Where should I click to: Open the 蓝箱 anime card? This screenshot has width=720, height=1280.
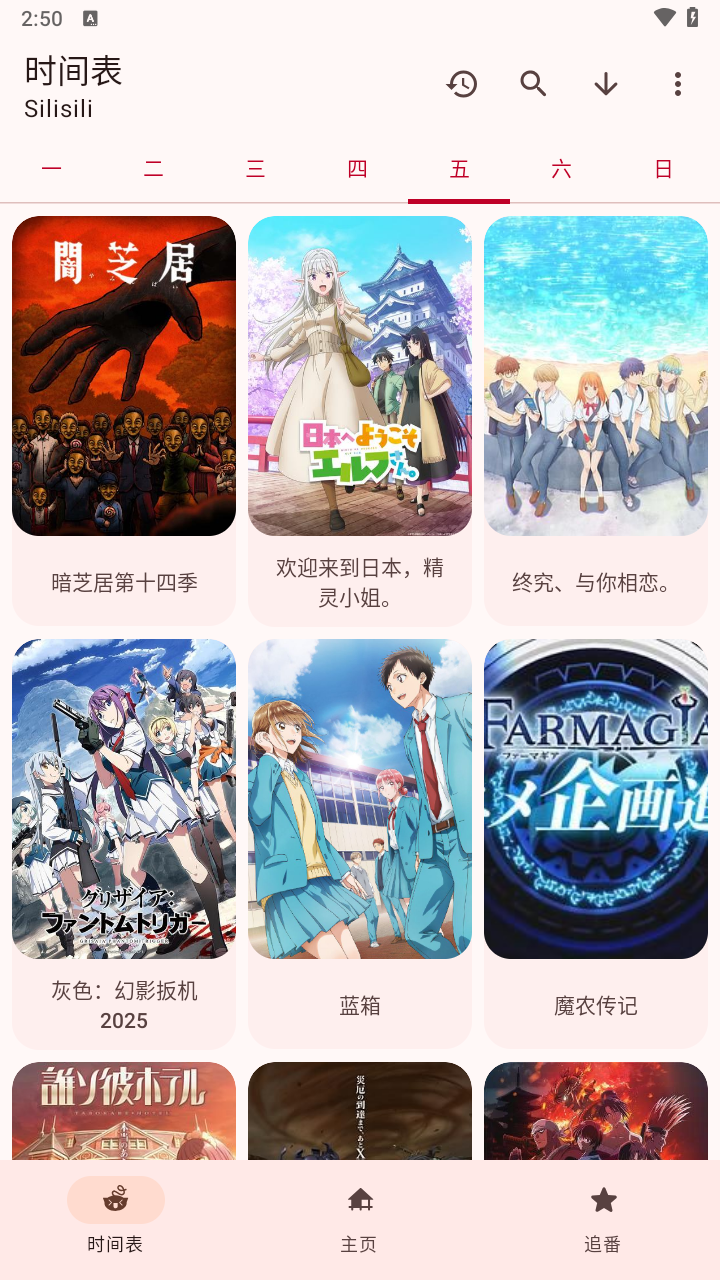(x=360, y=843)
